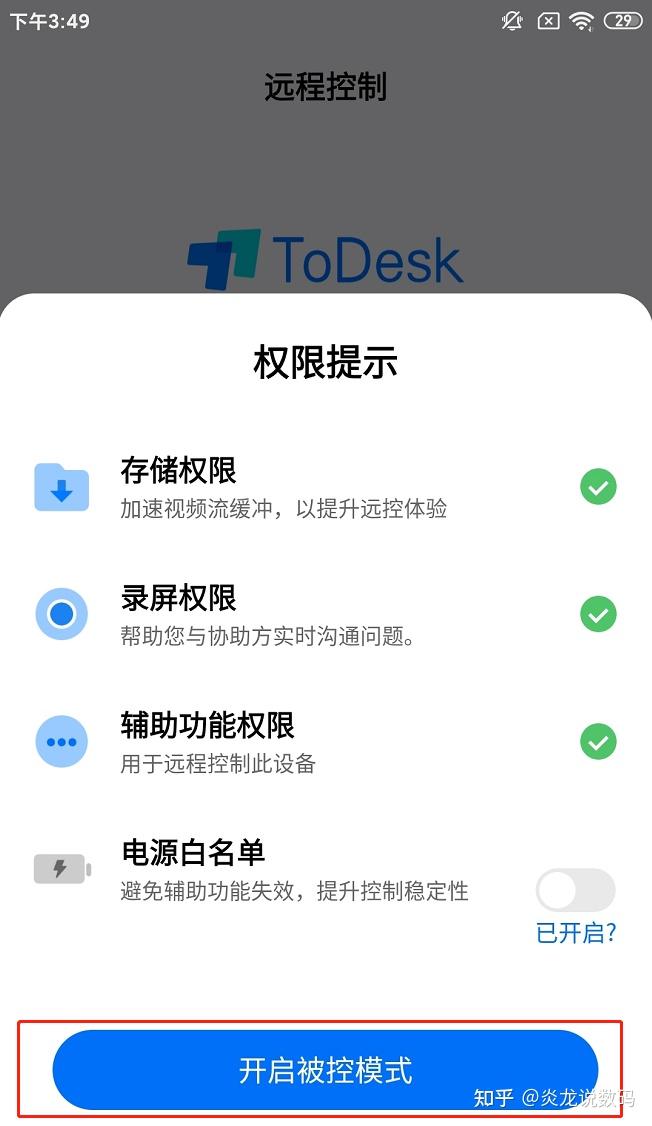Start controlled mode with 开启被控模式
The image size is (652, 1126).
pos(325,1070)
